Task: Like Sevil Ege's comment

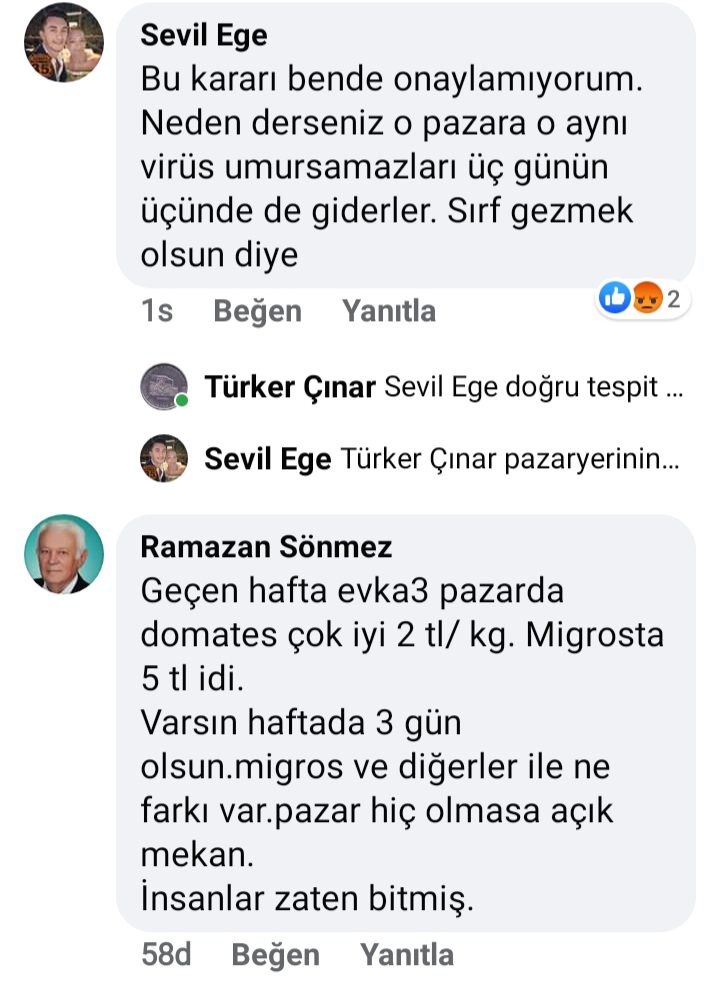Action: (257, 311)
